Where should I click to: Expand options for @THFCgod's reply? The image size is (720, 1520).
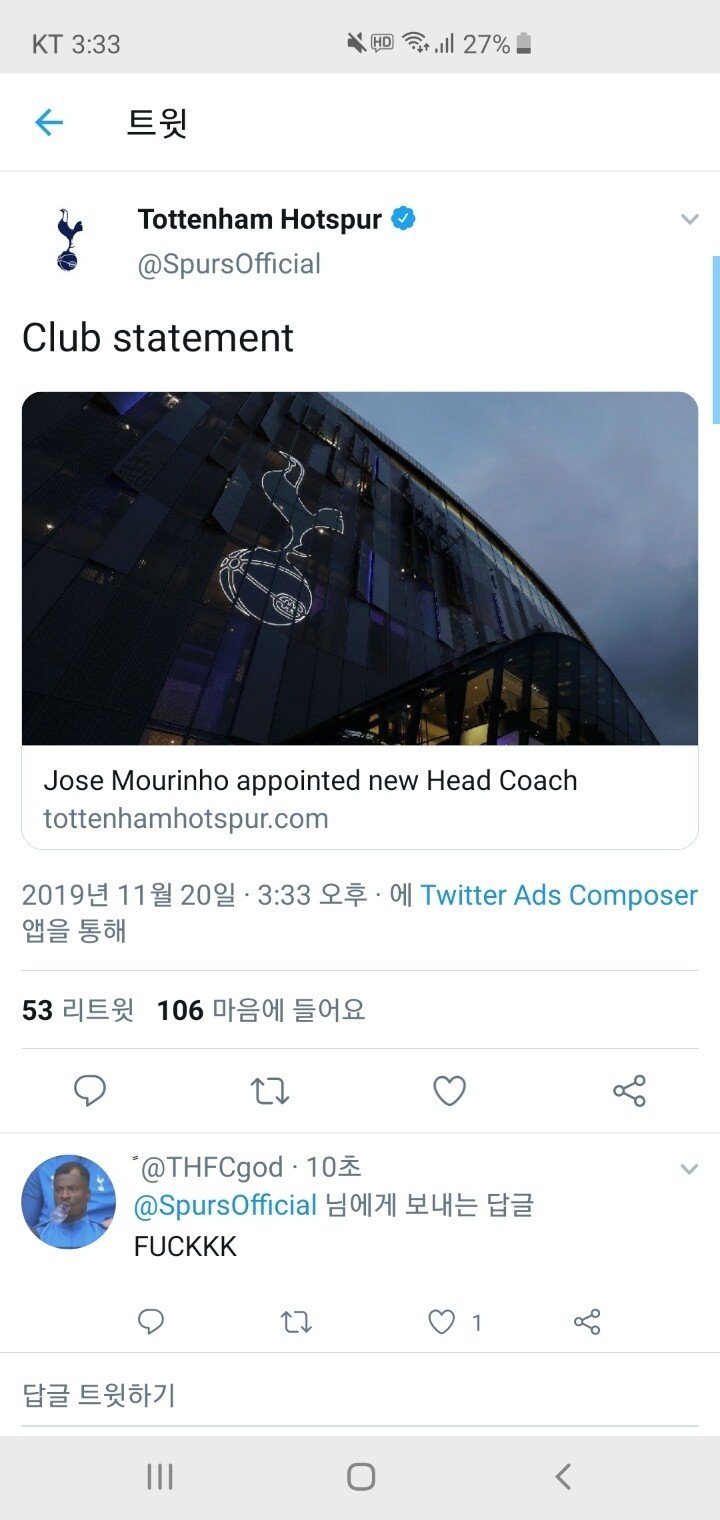coord(689,1168)
